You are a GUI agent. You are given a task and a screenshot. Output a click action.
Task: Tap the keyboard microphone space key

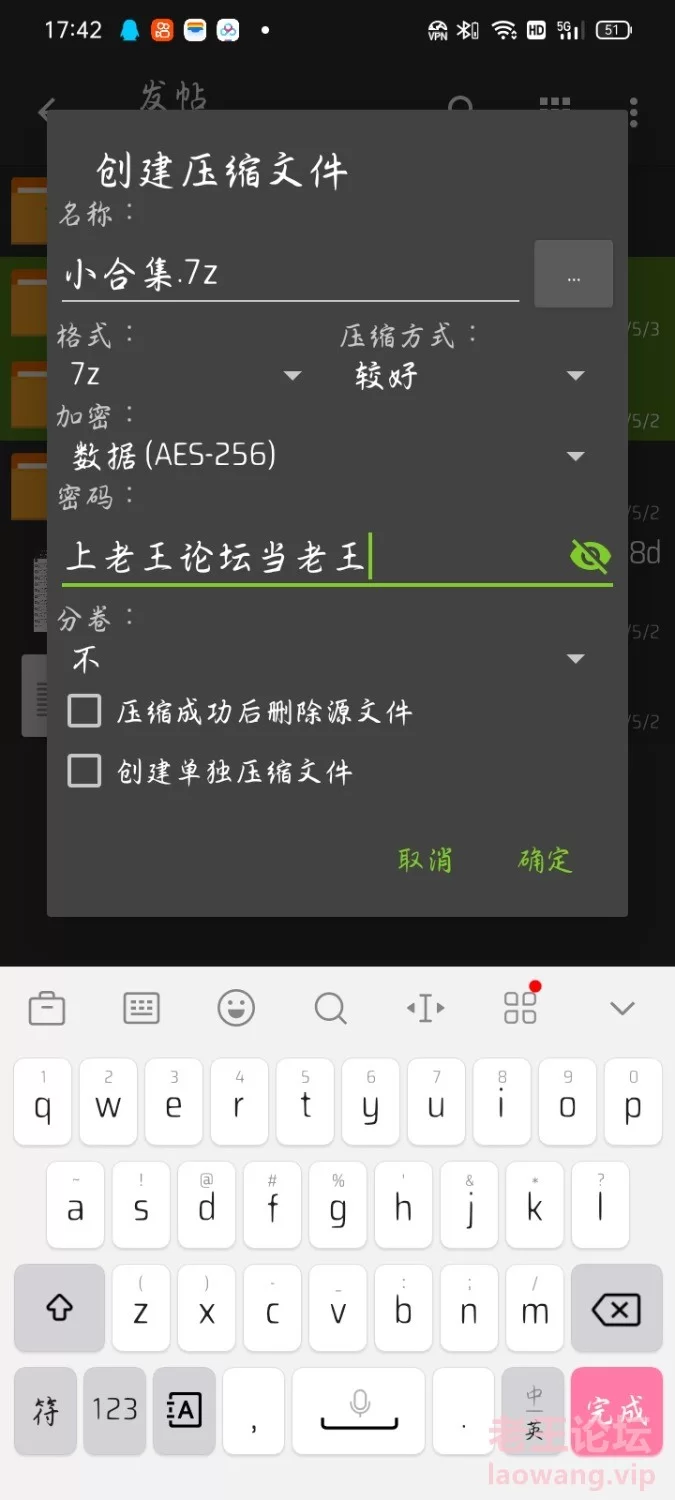[360, 1411]
